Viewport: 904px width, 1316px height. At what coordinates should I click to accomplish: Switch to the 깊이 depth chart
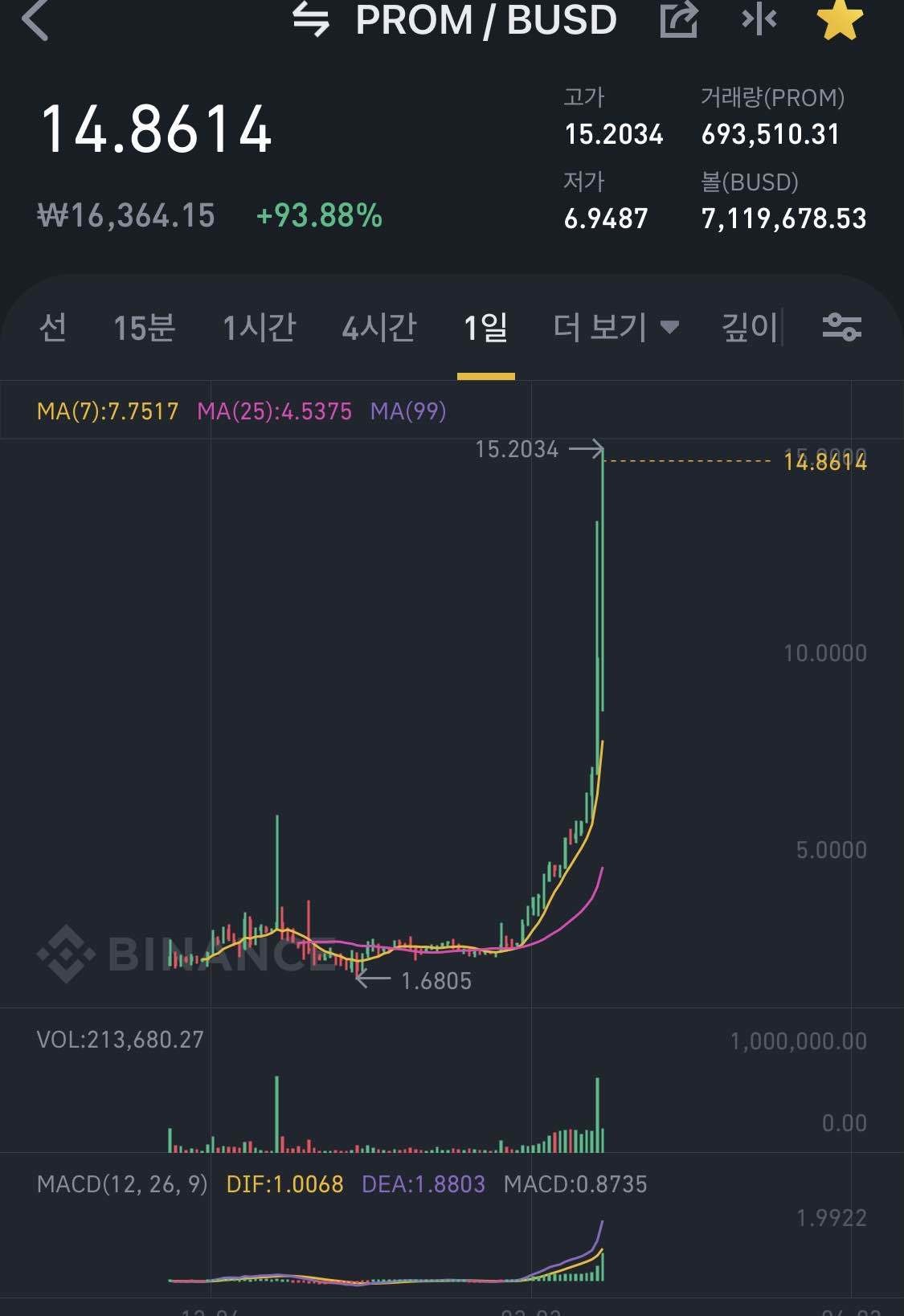pyautogui.click(x=750, y=327)
